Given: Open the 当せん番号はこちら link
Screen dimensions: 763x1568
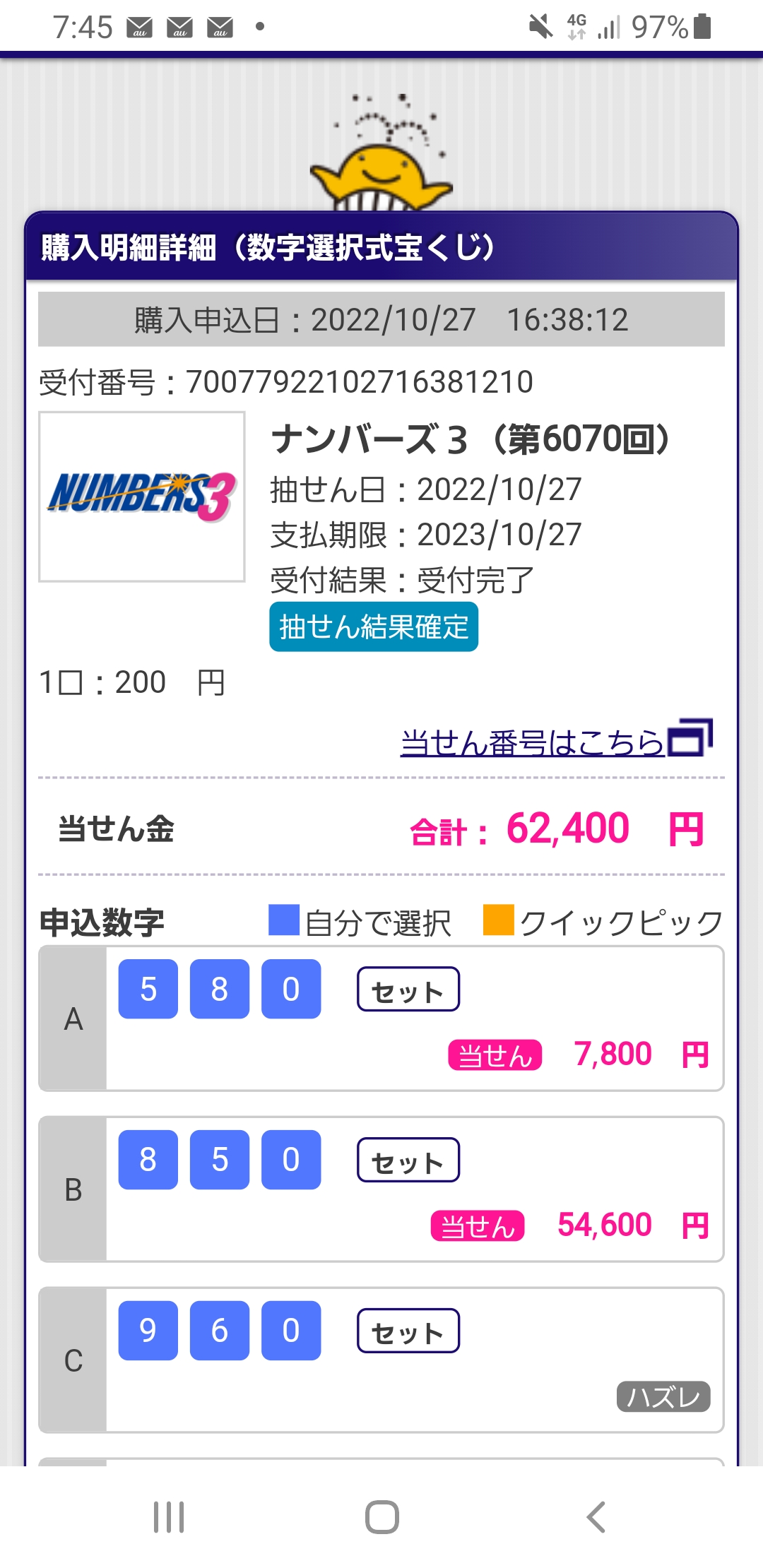Looking at the screenshot, I should point(557,740).
